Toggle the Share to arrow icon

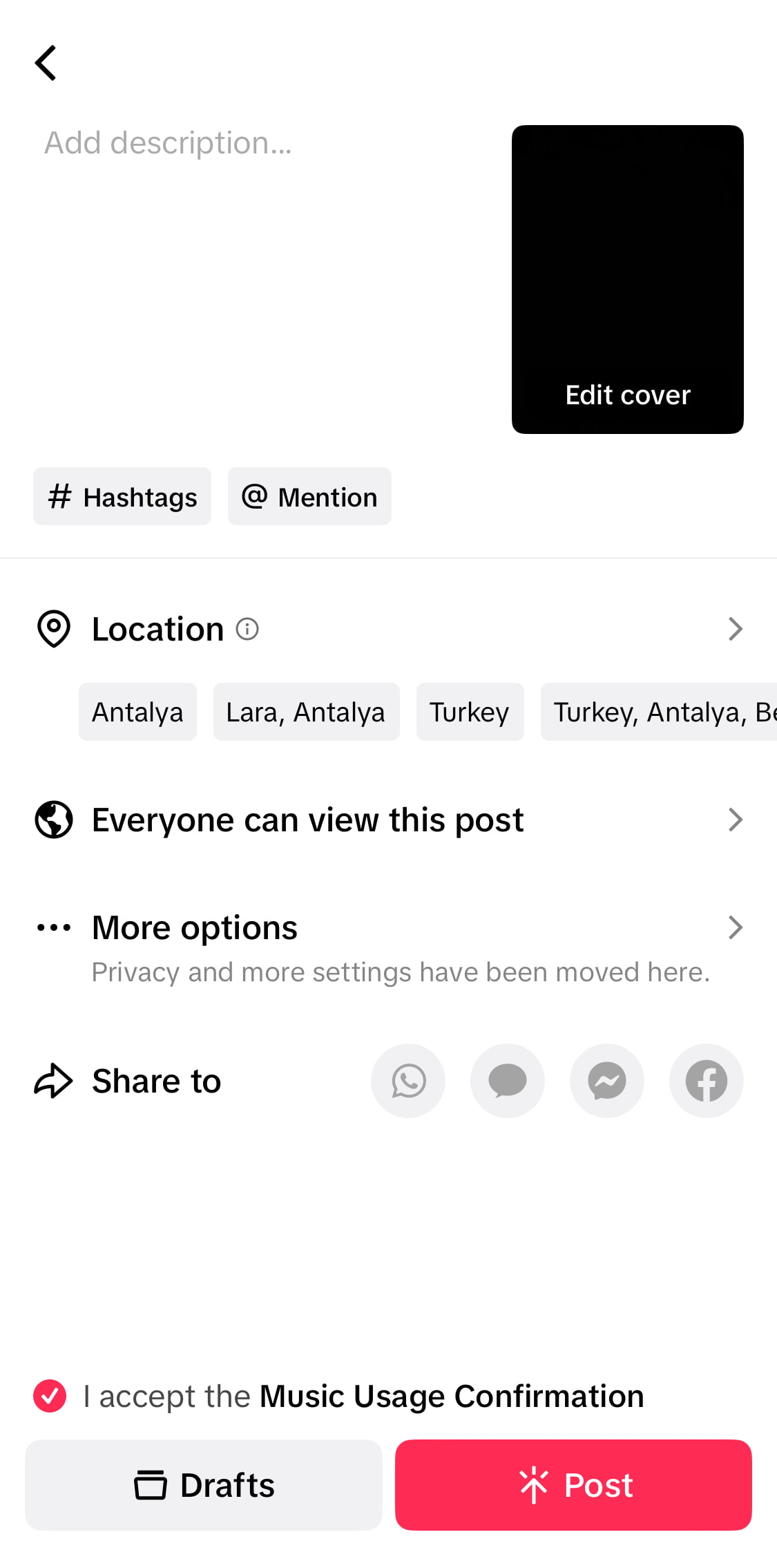click(53, 1081)
